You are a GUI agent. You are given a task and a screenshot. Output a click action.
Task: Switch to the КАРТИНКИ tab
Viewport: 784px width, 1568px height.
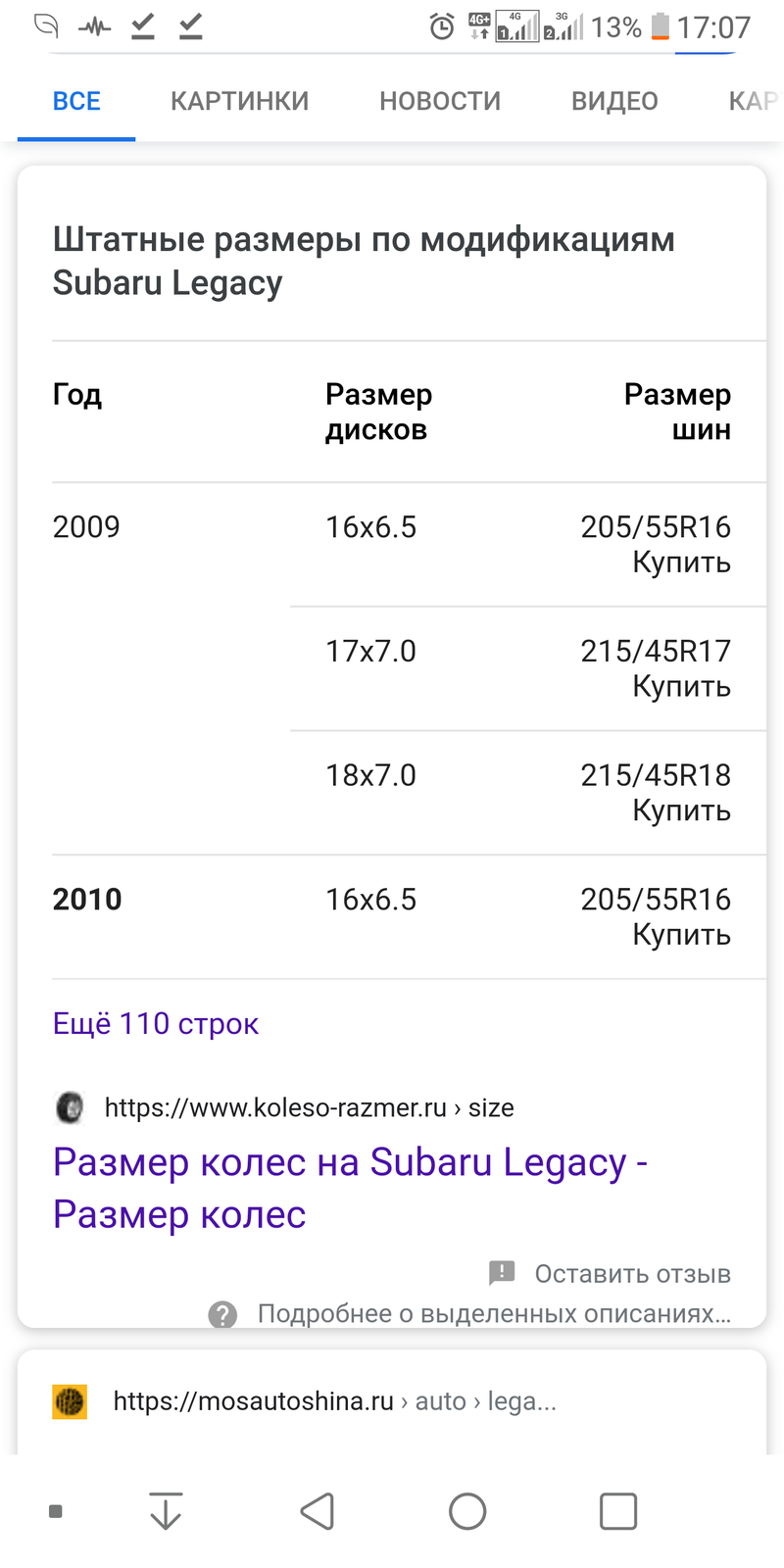pos(239,101)
